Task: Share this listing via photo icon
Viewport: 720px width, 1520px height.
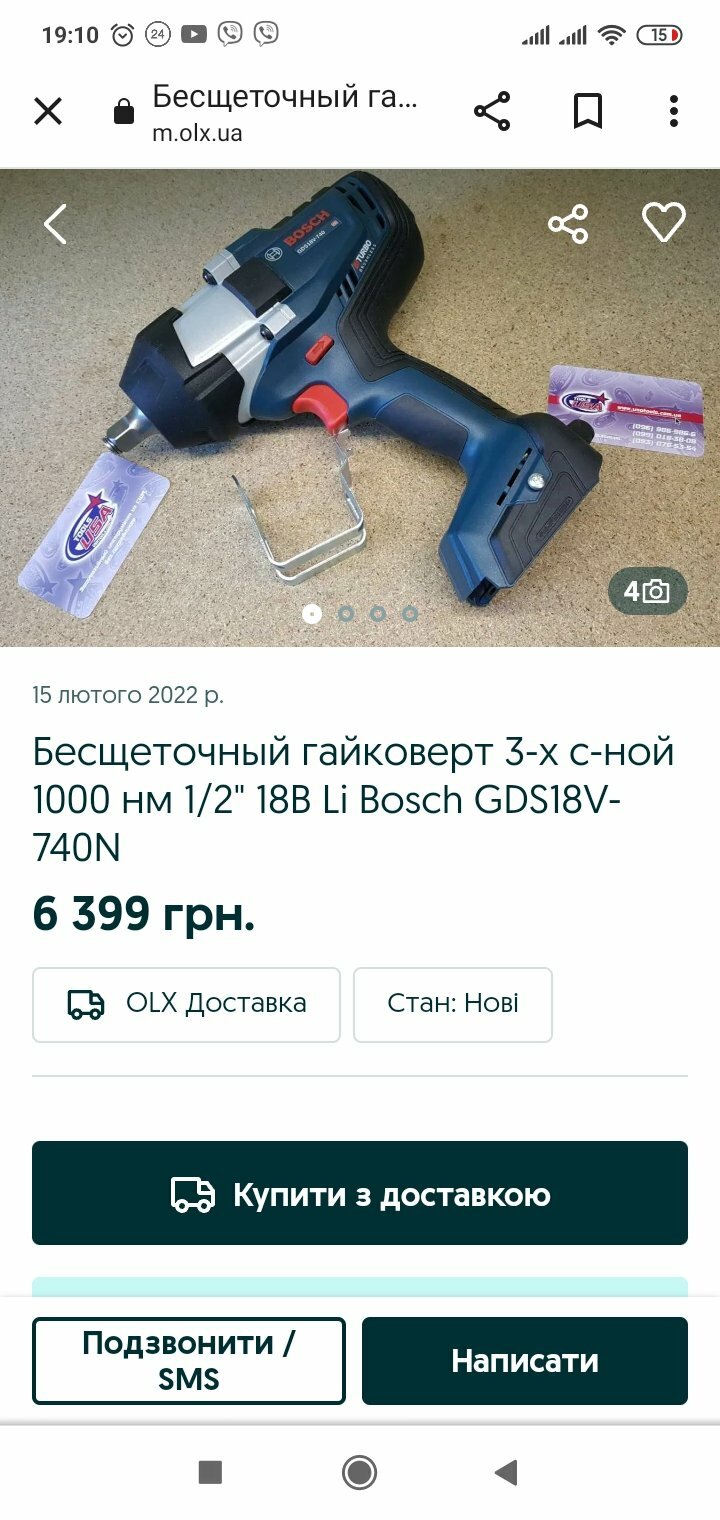Action: point(568,224)
